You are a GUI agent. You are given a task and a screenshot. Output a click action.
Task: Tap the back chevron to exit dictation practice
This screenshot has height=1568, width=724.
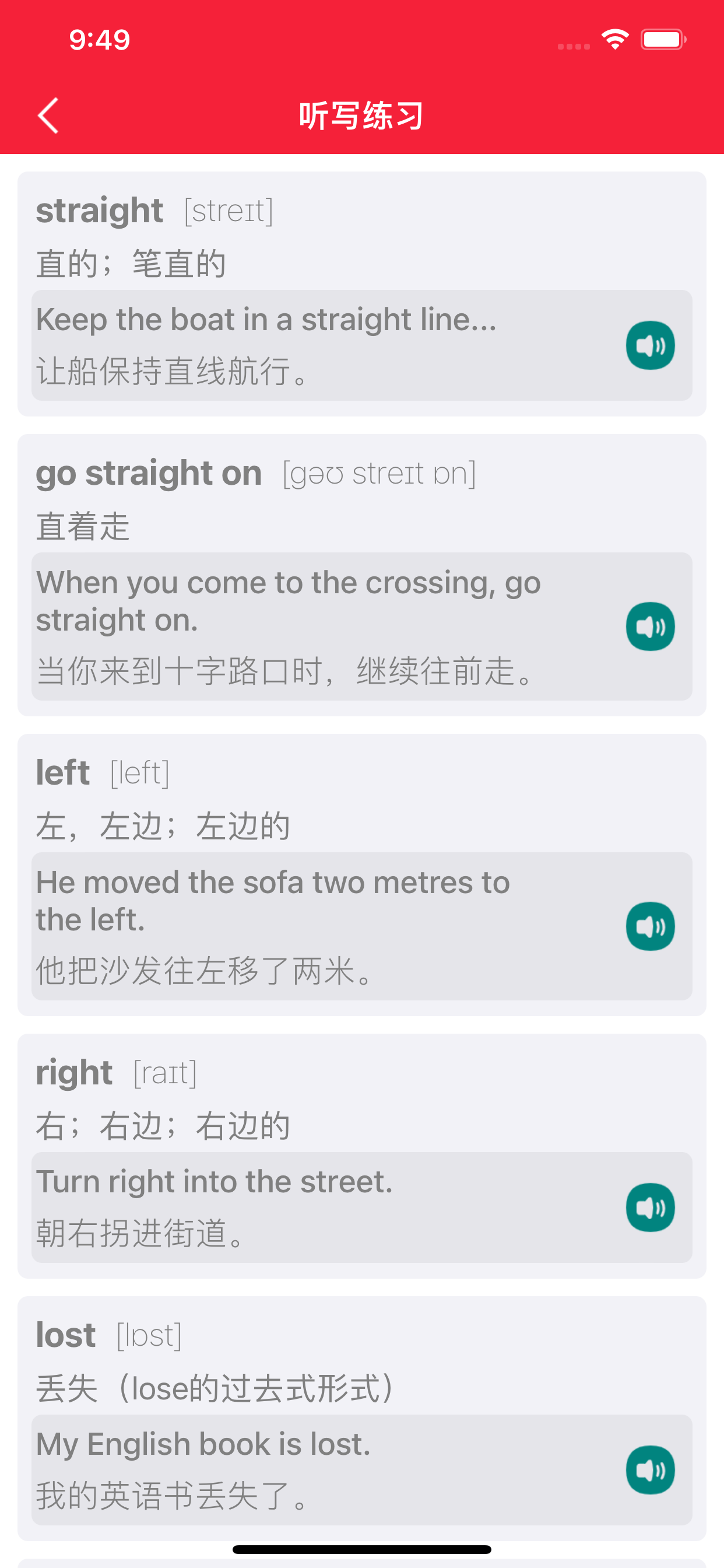(48, 115)
